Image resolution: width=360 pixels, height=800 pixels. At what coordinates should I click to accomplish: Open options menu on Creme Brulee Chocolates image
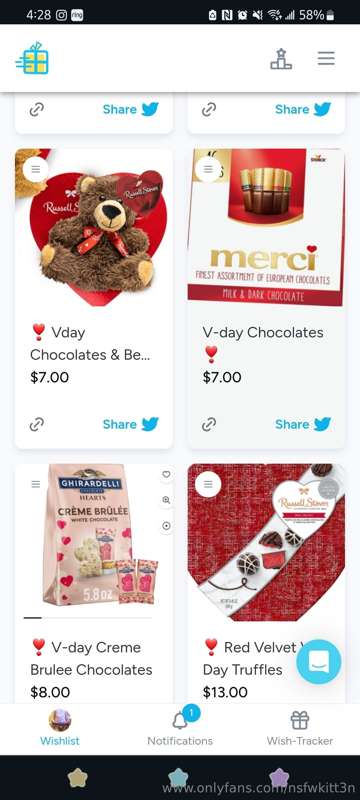point(36,484)
